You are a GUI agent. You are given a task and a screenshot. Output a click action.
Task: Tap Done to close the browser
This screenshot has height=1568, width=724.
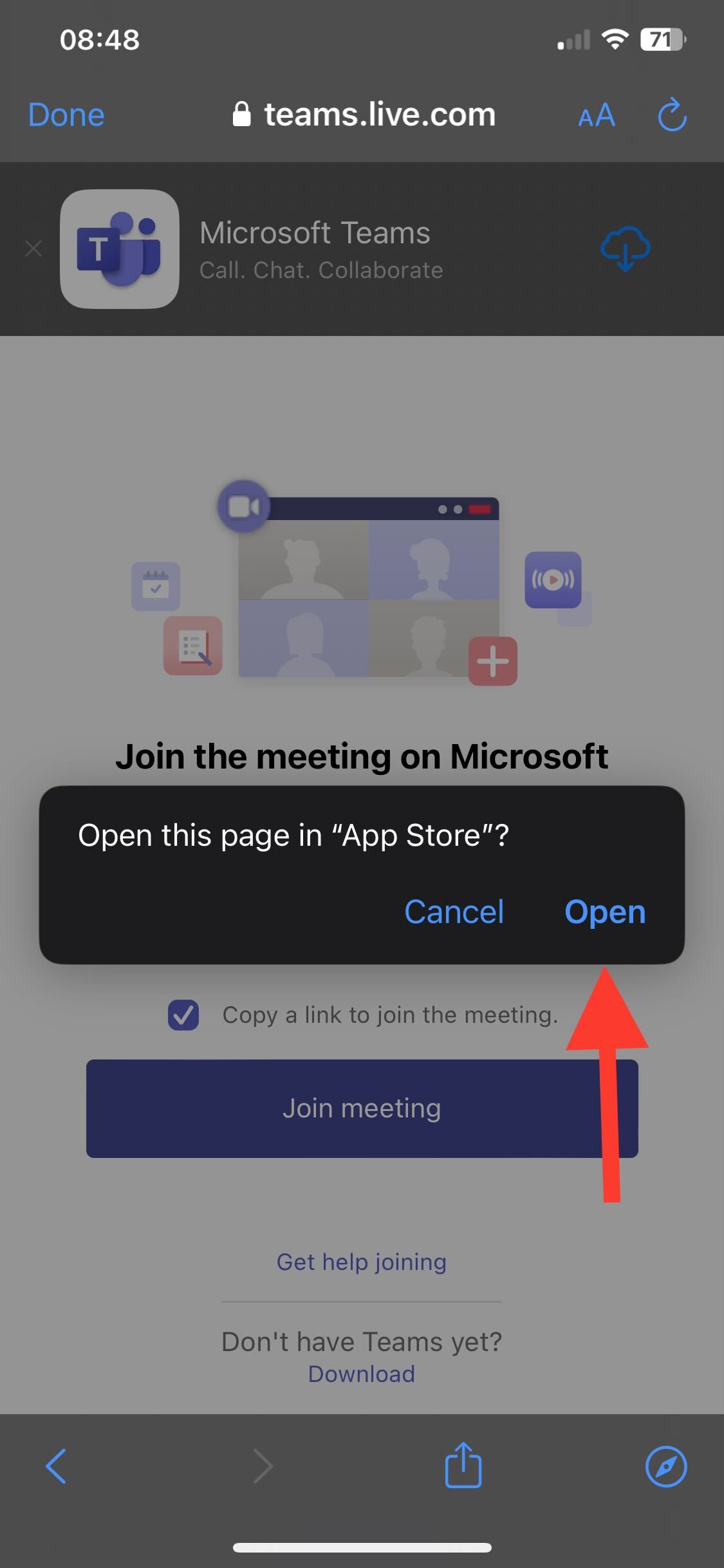tap(66, 115)
